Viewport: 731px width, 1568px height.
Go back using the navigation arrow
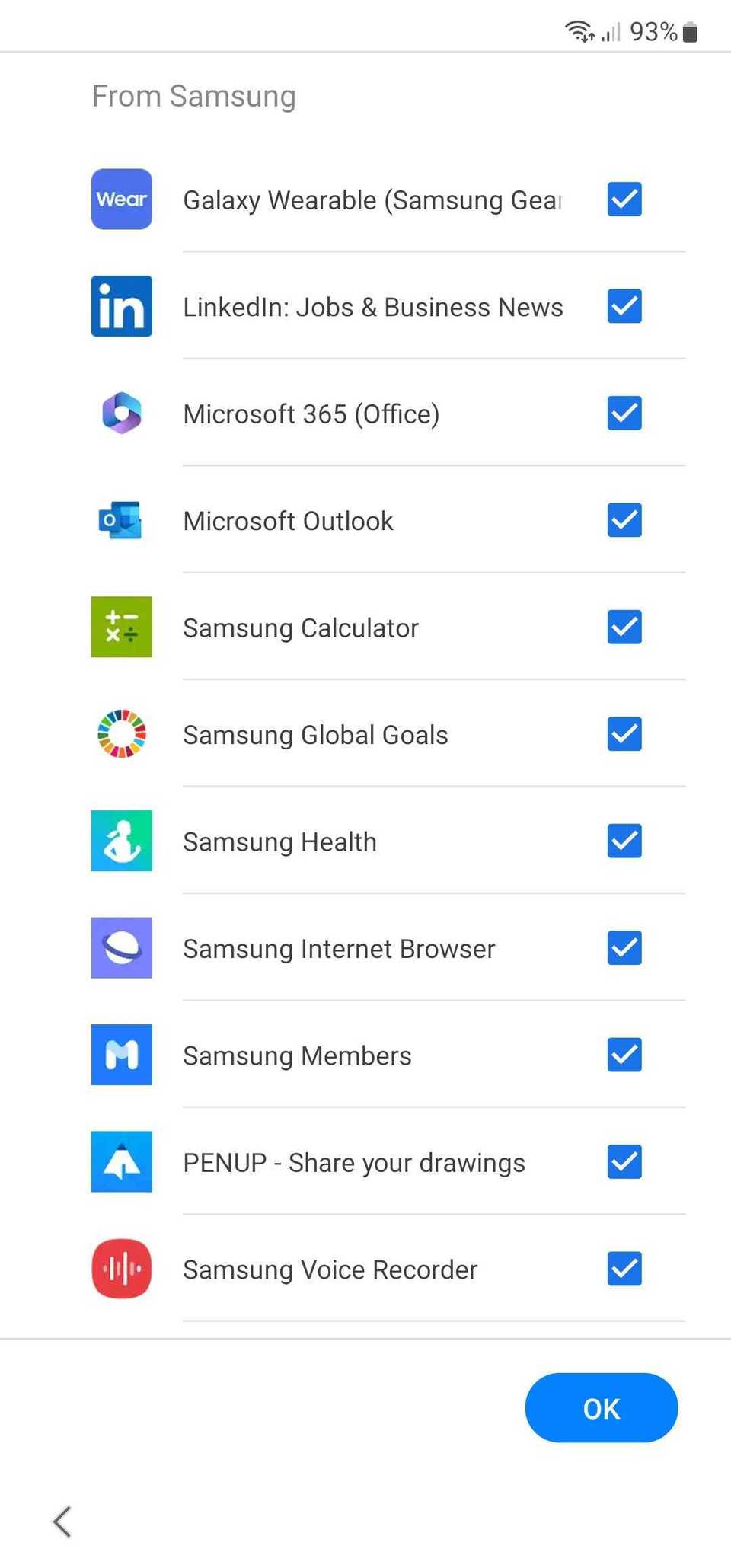click(62, 1522)
